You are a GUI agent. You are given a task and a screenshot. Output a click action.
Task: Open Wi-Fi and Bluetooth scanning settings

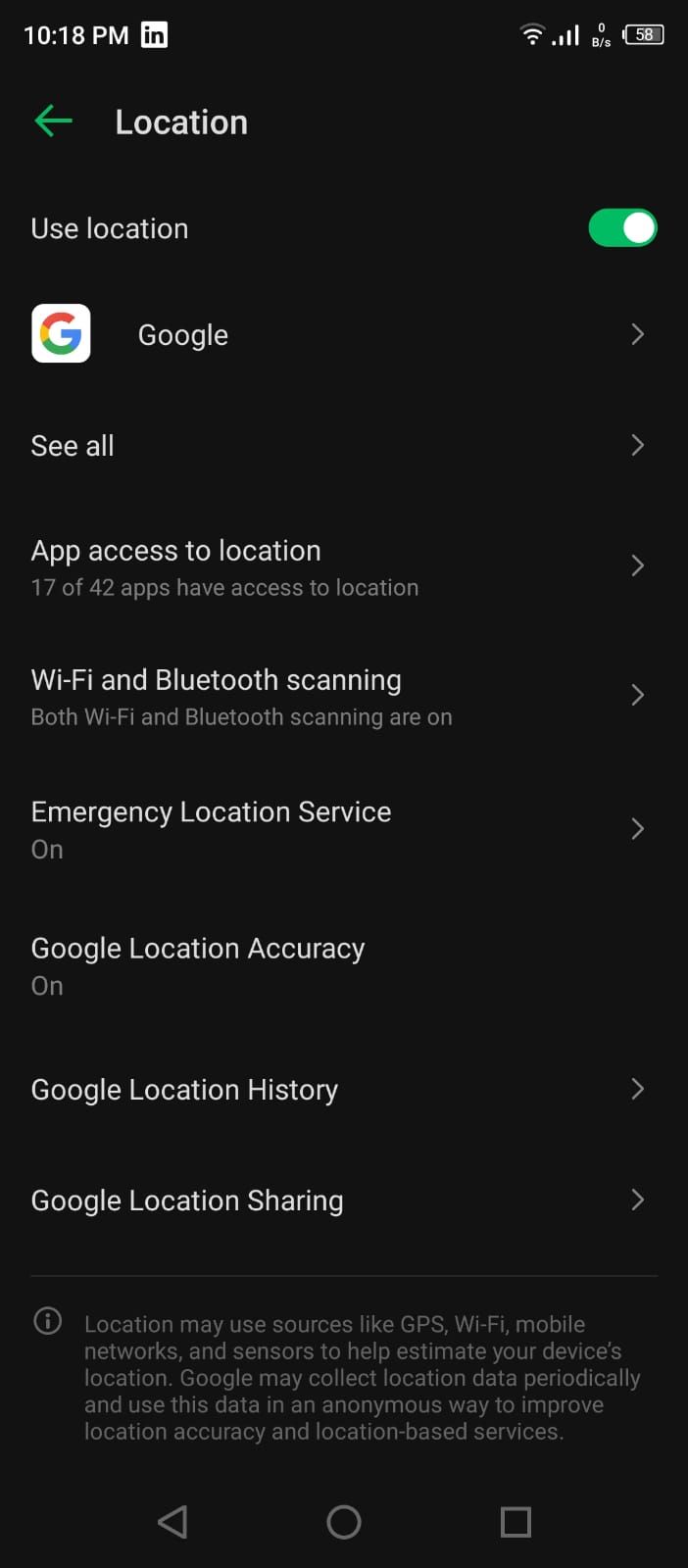[343, 697]
